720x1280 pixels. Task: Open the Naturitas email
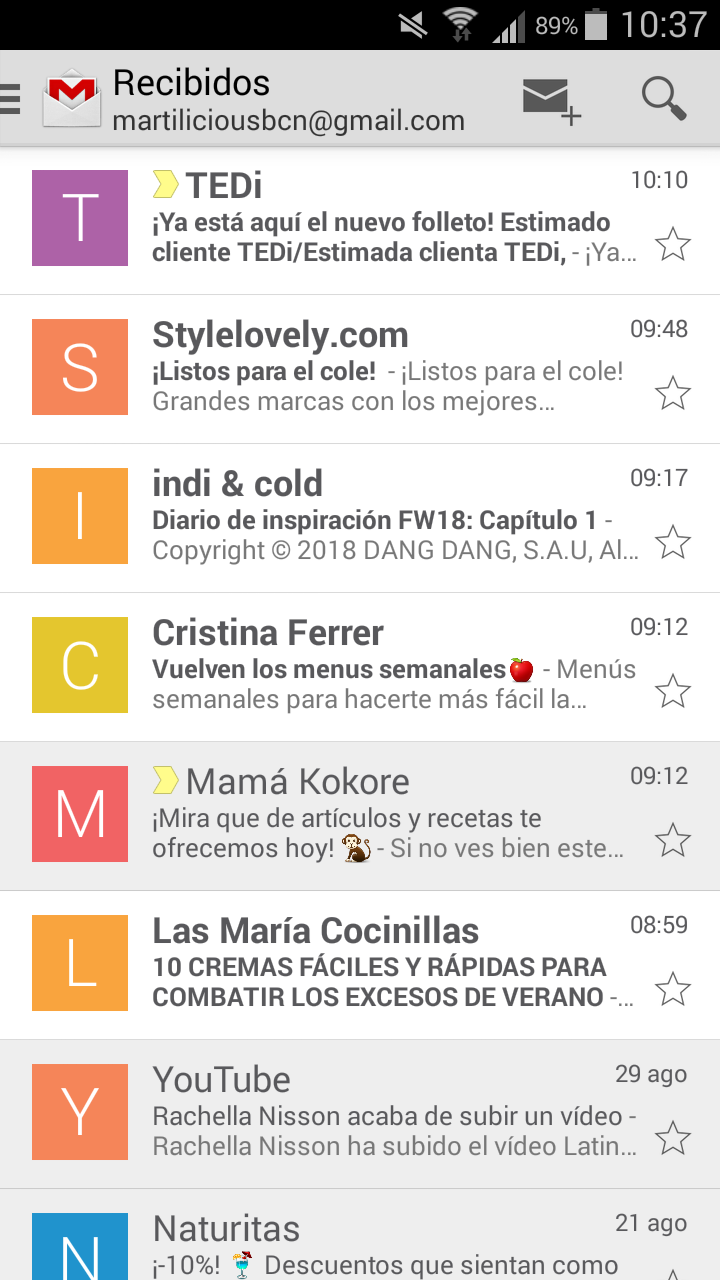pos(360,1235)
